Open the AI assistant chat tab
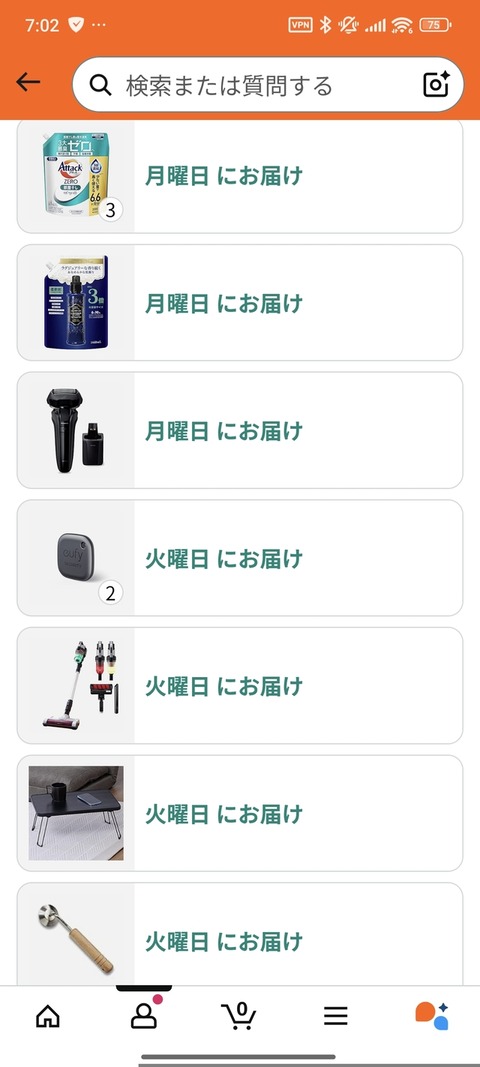 [432, 1015]
